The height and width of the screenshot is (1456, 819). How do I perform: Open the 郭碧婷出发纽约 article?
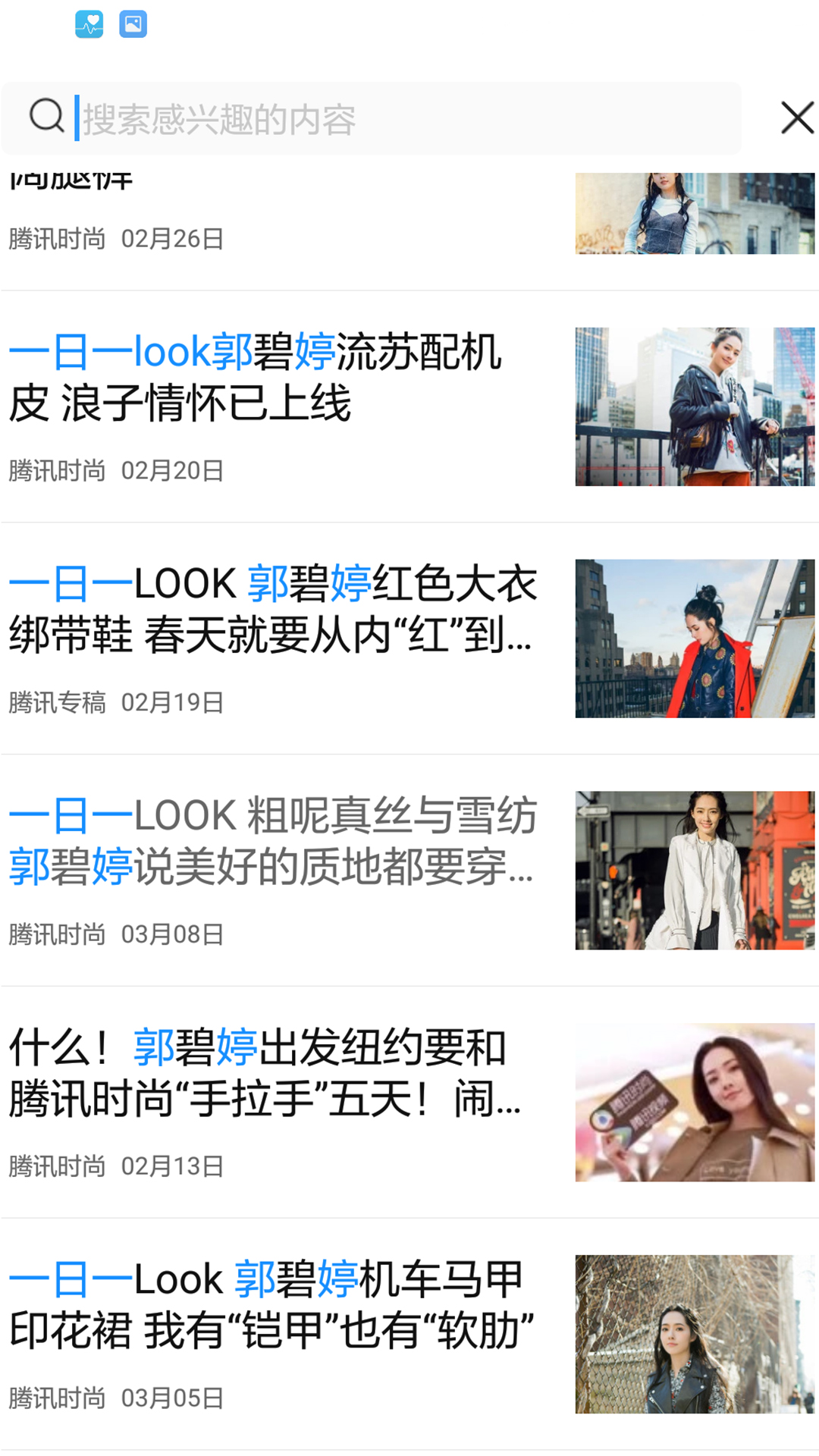pyautogui.click(x=409, y=1103)
